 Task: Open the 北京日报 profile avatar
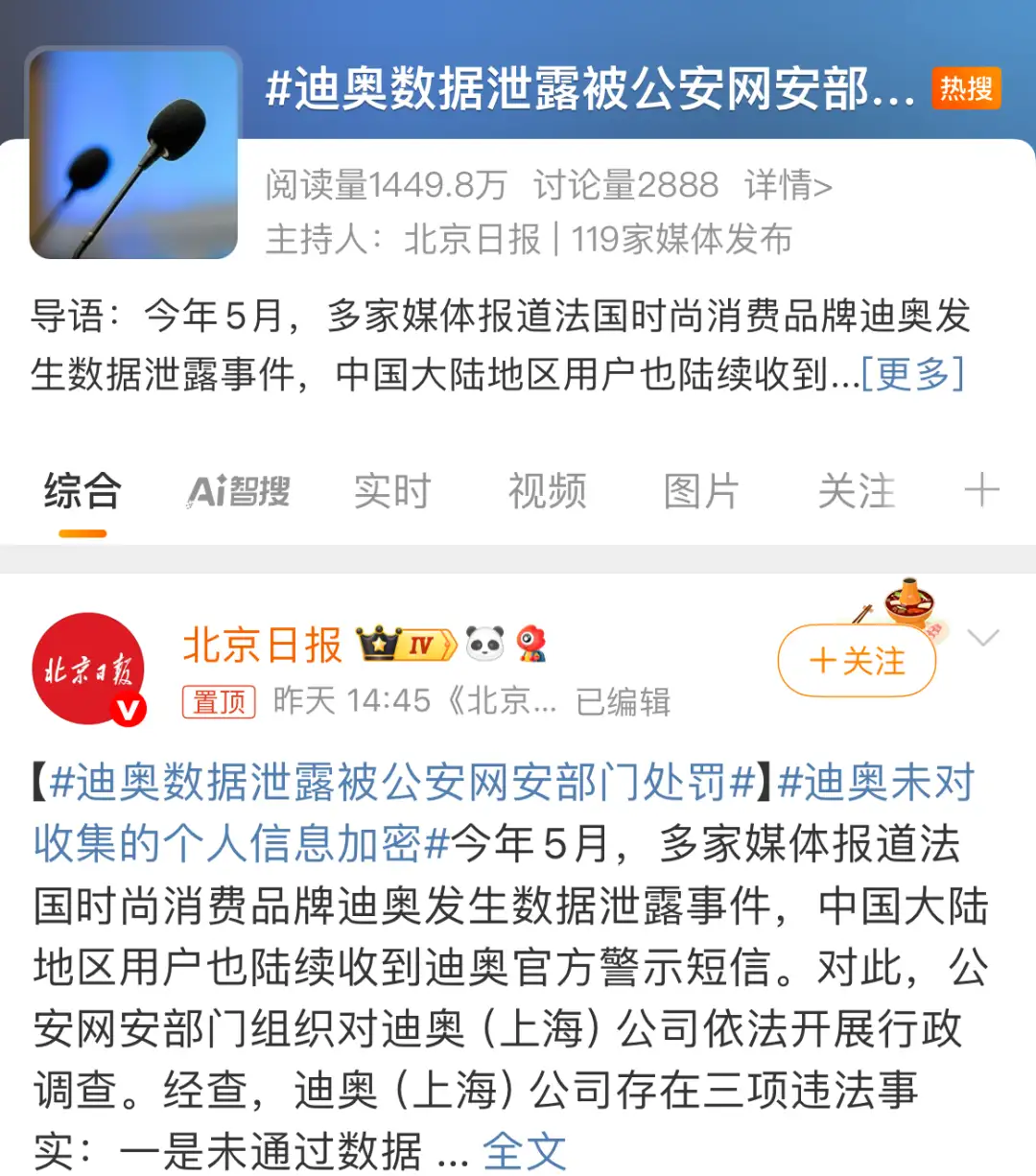(x=88, y=669)
